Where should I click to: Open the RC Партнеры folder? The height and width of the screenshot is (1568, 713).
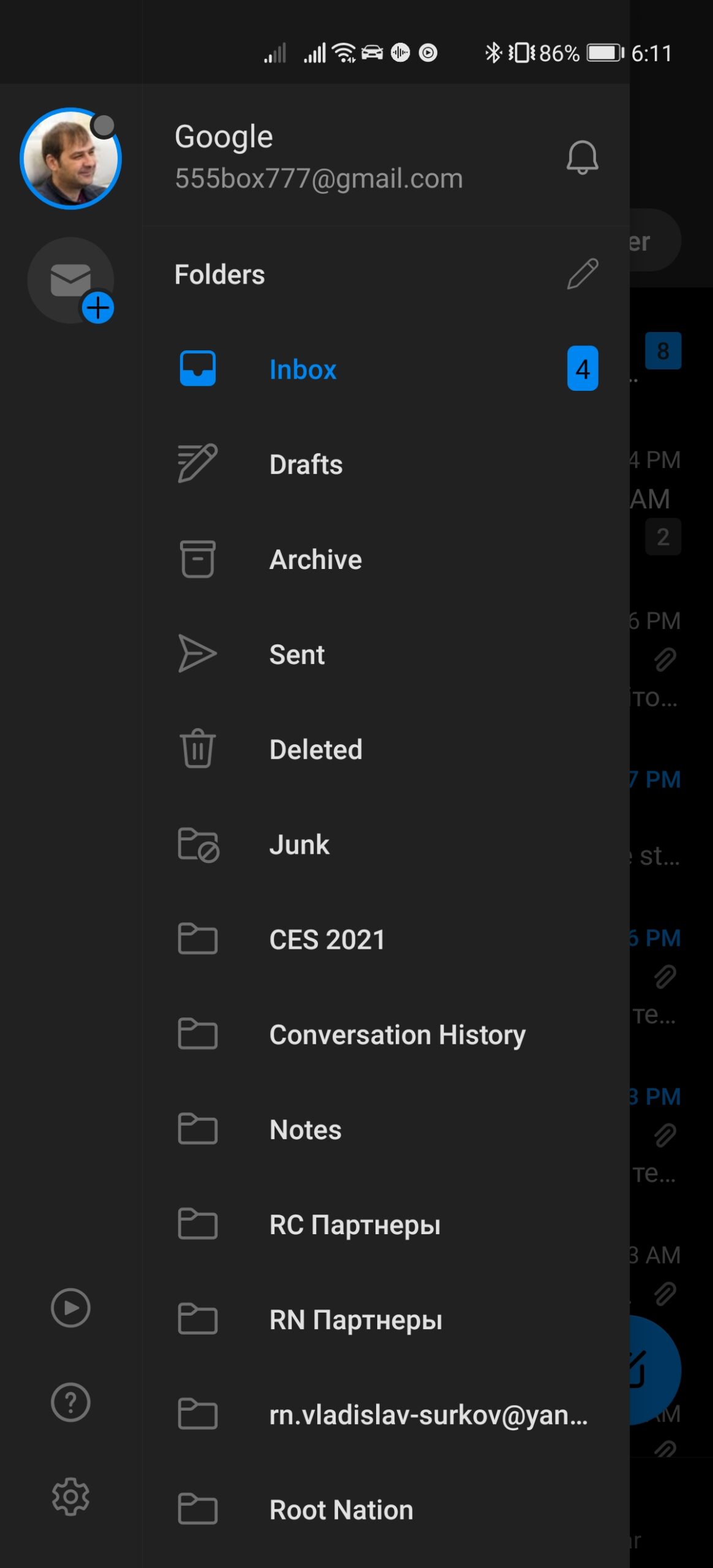coord(387,1224)
